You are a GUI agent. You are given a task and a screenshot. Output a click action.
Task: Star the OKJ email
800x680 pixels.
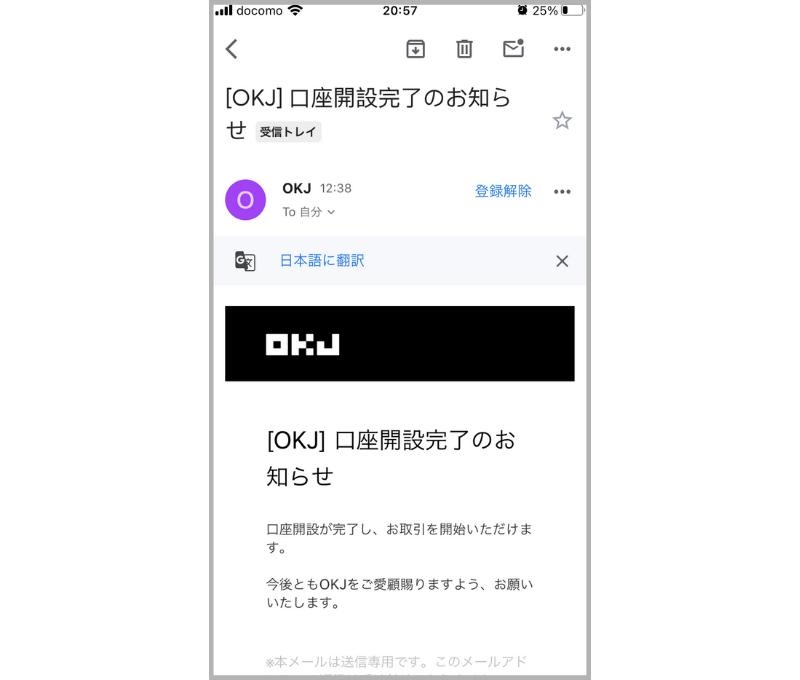(562, 121)
